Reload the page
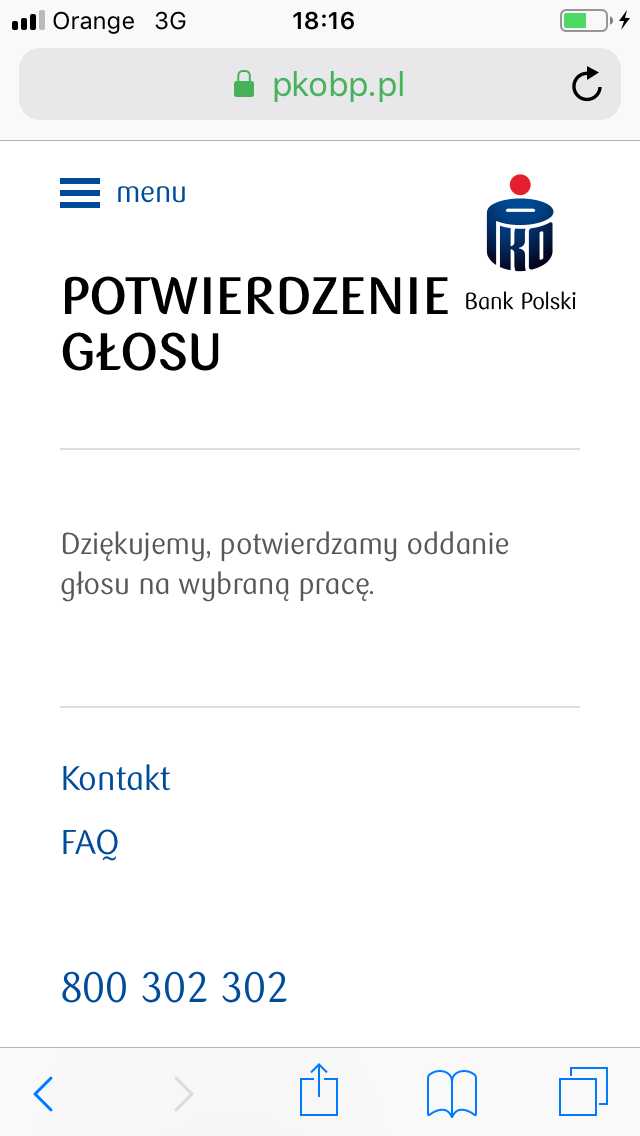Image resolution: width=640 pixels, height=1136 pixels. click(x=586, y=84)
